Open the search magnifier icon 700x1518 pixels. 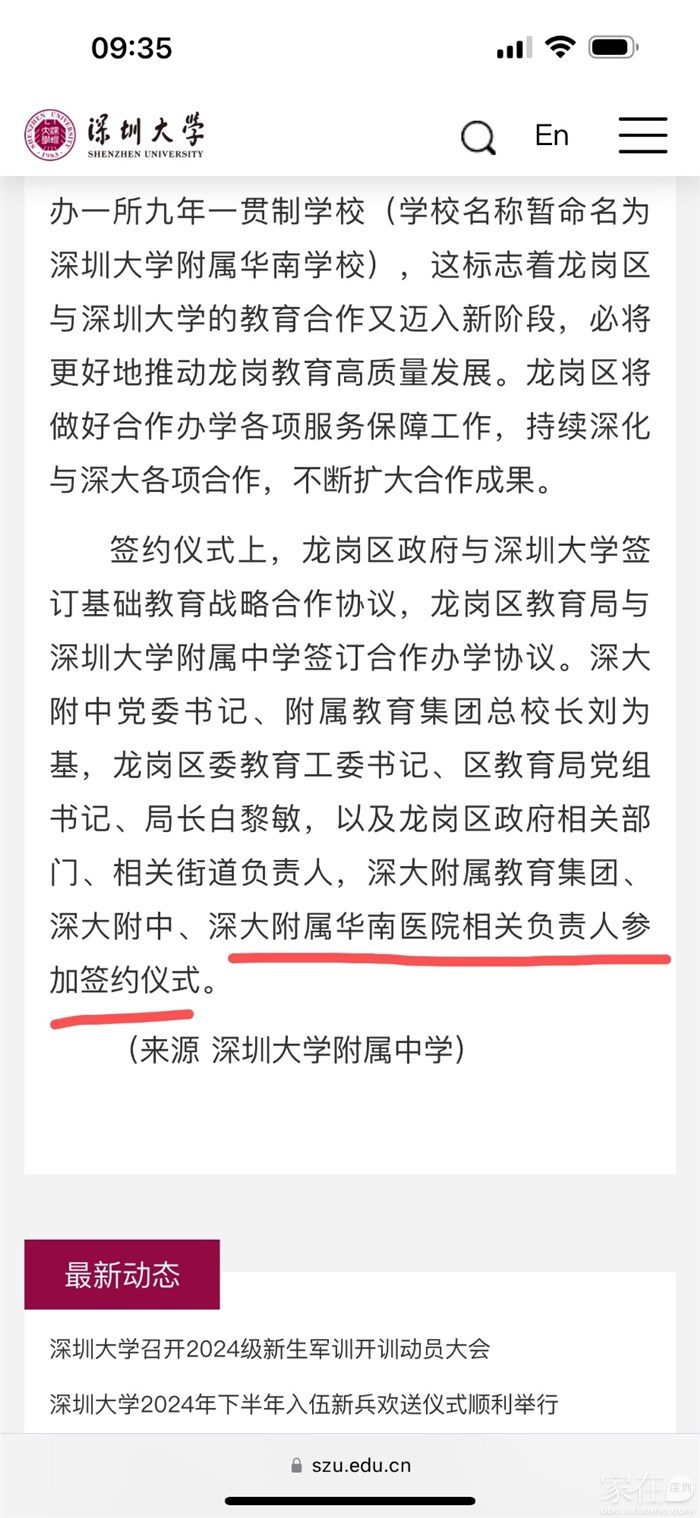(478, 137)
